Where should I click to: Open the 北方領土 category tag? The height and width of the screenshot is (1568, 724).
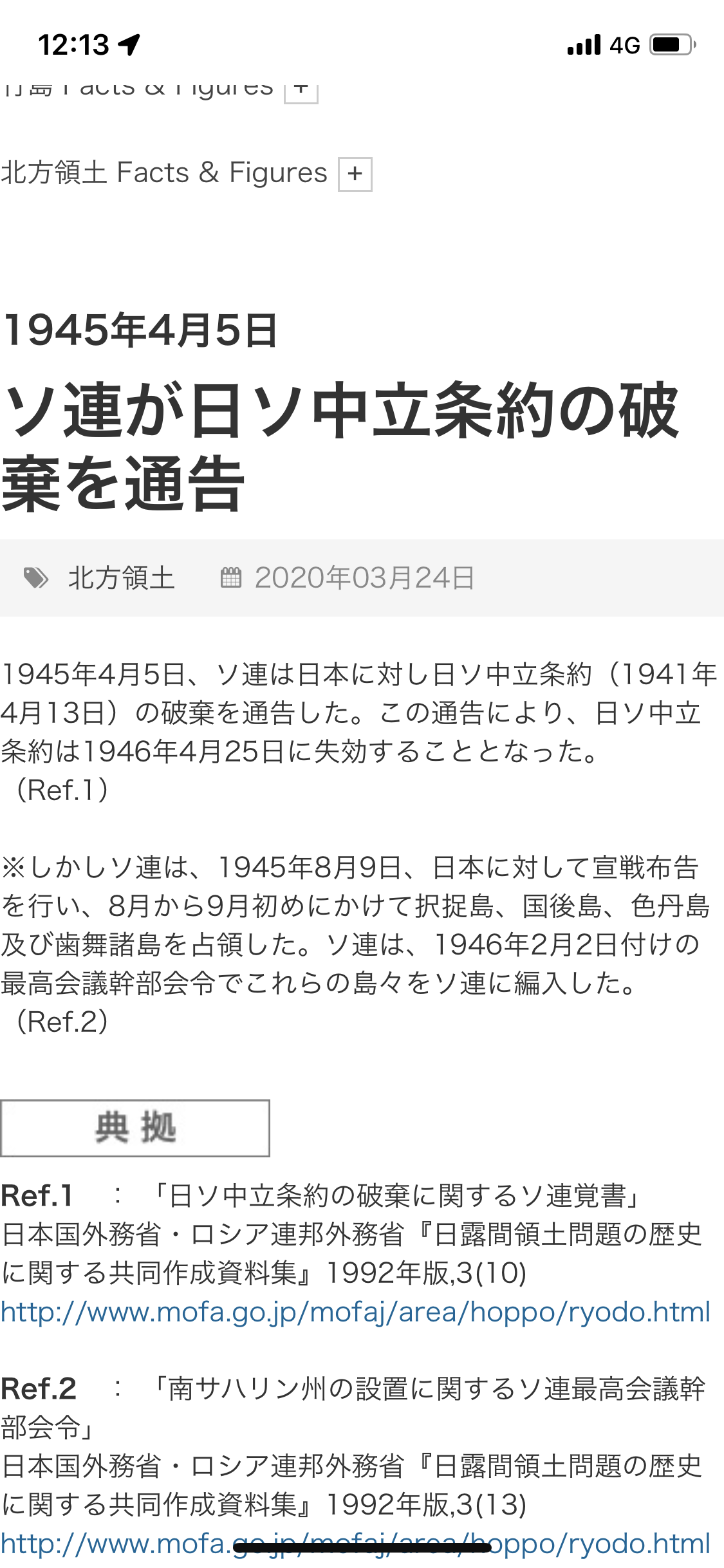click(121, 578)
